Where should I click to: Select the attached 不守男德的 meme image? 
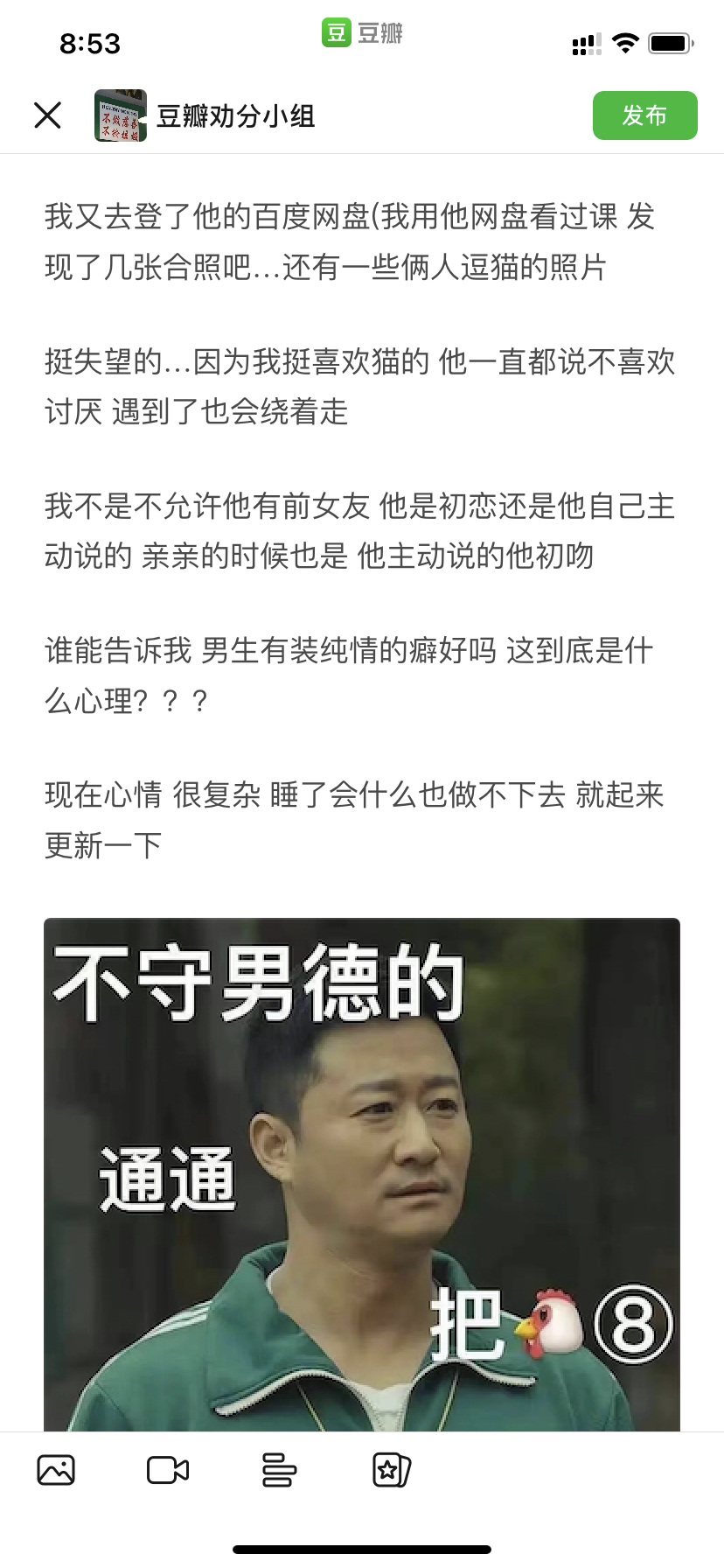coord(362,1172)
